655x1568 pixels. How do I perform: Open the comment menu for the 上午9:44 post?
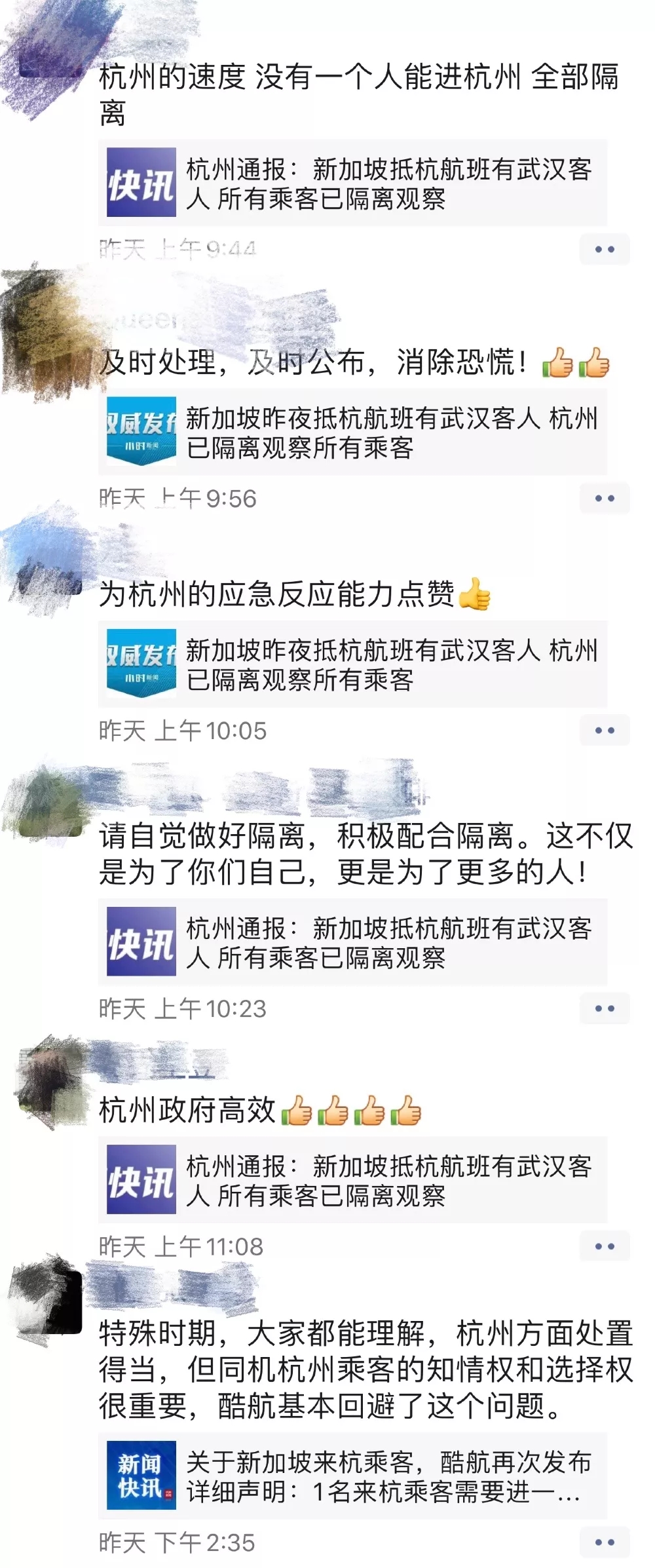(x=604, y=250)
